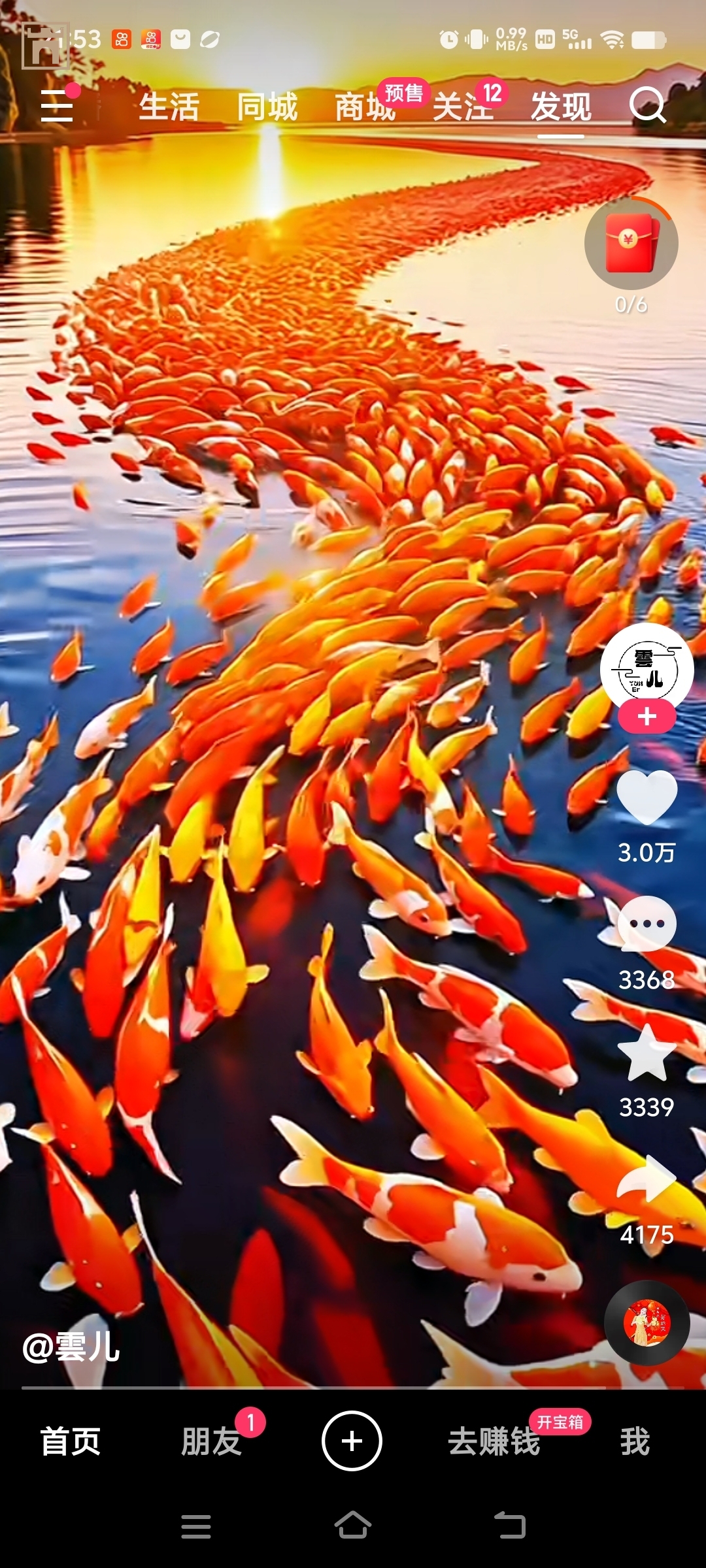Create a new post with plus button
This screenshot has width=706, height=1568.
[352, 1441]
